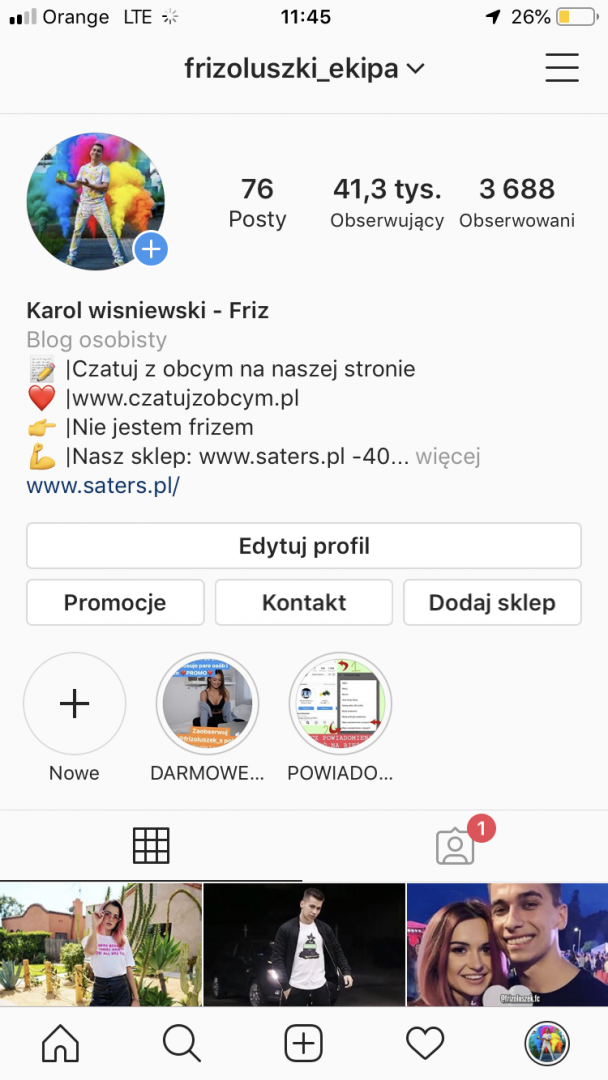Image resolution: width=608 pixels, height=1080 pixels.
Task: Switch to the grid posts tab
Action: (x=151, y=846)
